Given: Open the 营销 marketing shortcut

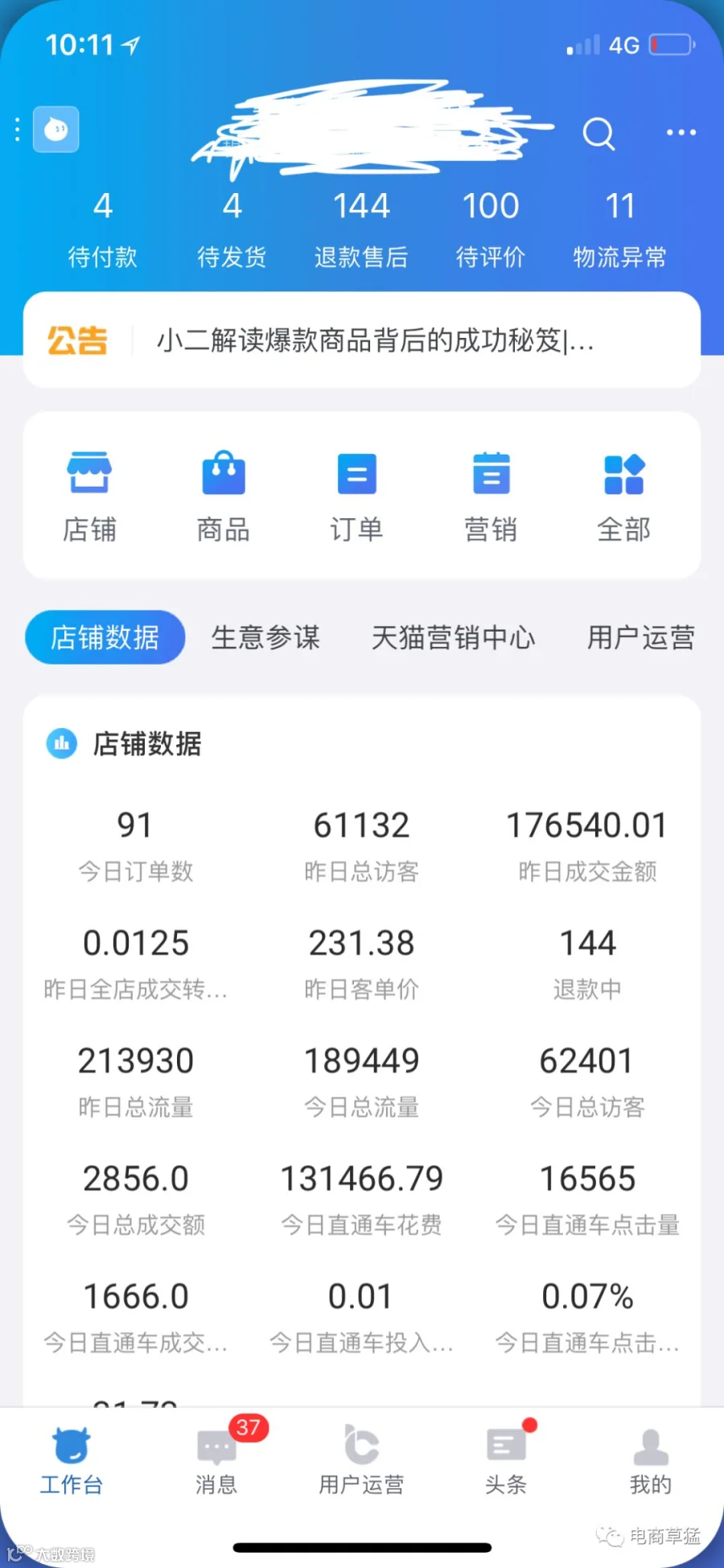Looking at the screenshot, I should (x=490, y=496).
